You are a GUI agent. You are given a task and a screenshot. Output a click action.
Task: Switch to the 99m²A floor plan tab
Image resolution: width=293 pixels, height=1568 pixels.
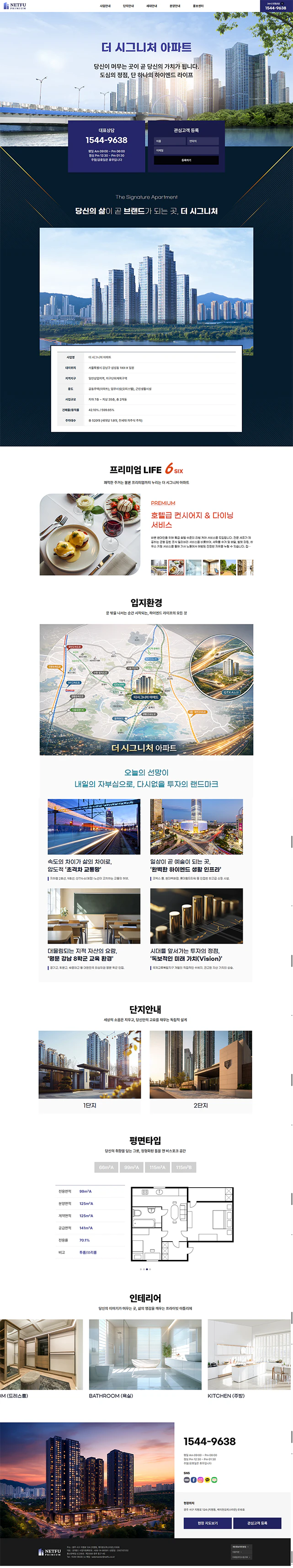[132, 1167]
